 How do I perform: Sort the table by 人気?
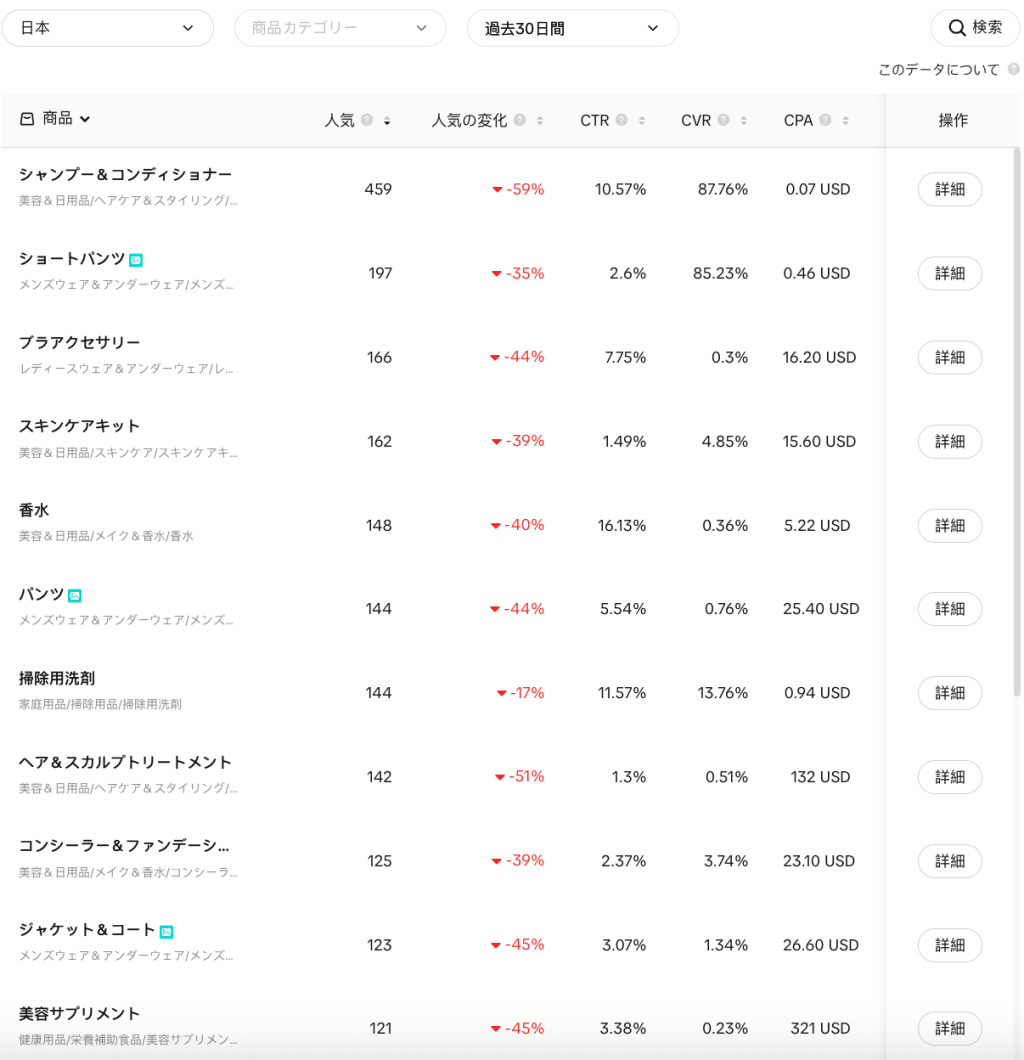387,121
